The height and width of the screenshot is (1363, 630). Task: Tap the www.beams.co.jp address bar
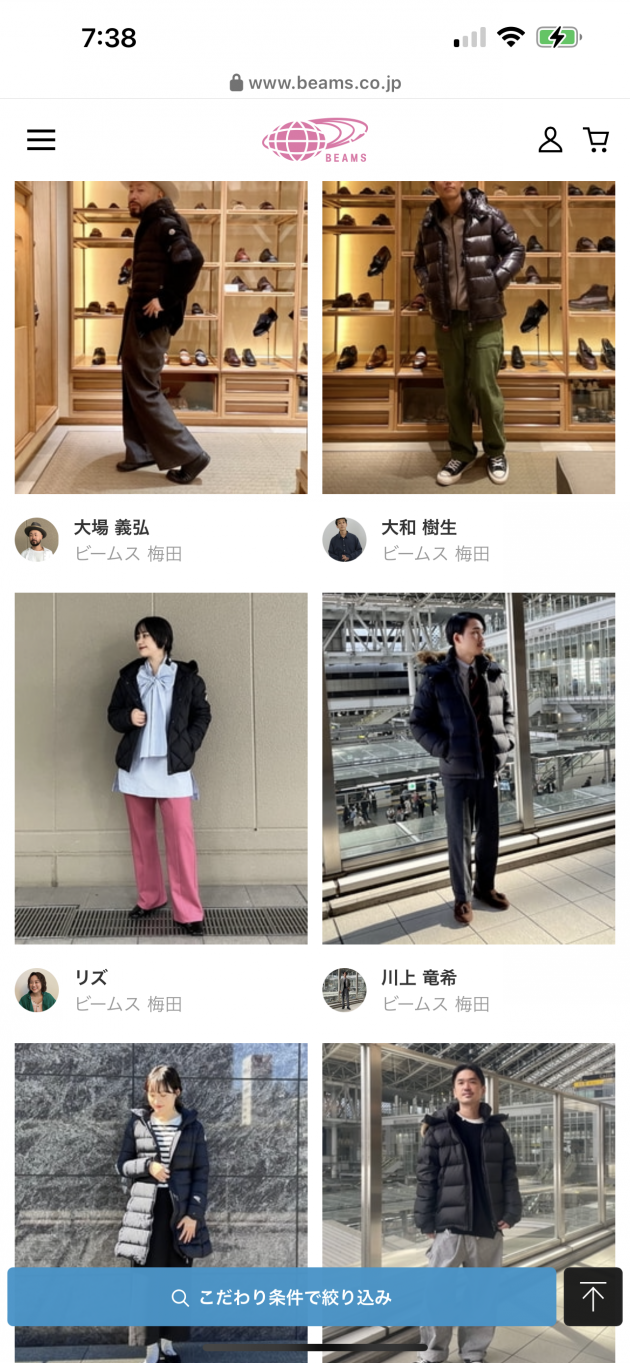315,83
